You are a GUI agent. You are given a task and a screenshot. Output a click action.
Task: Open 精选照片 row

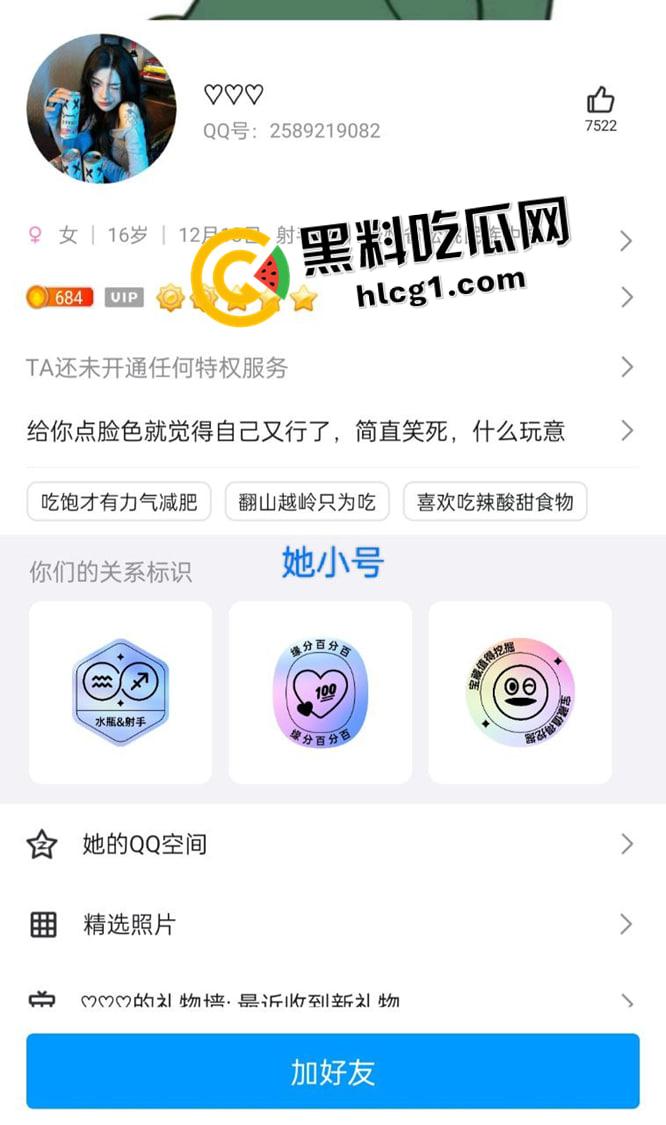pos(330,924)
